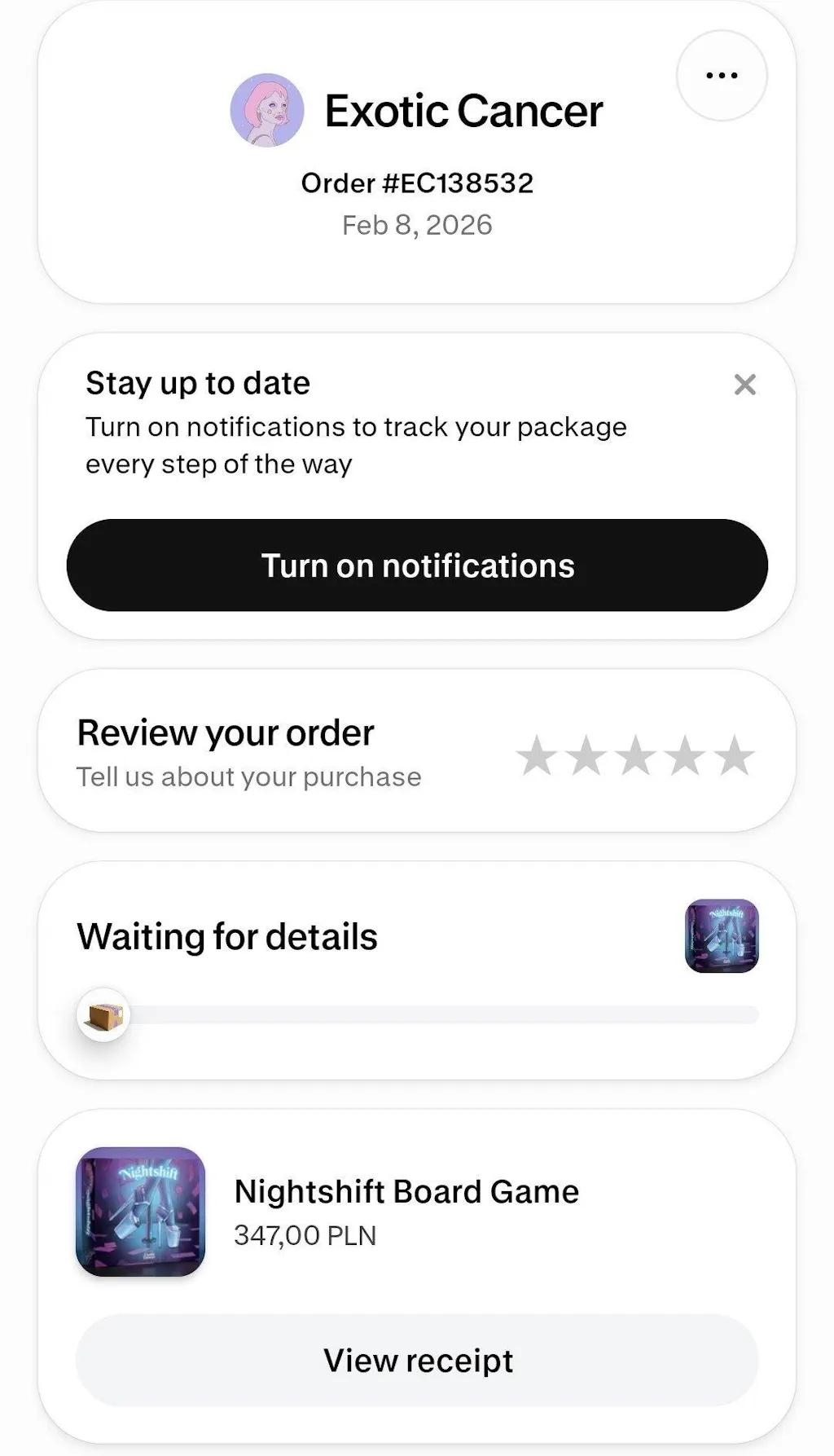Open the Exotic Cancer shop page
The height and width of the screenshot is (1456, 834).
click(463, 111)
